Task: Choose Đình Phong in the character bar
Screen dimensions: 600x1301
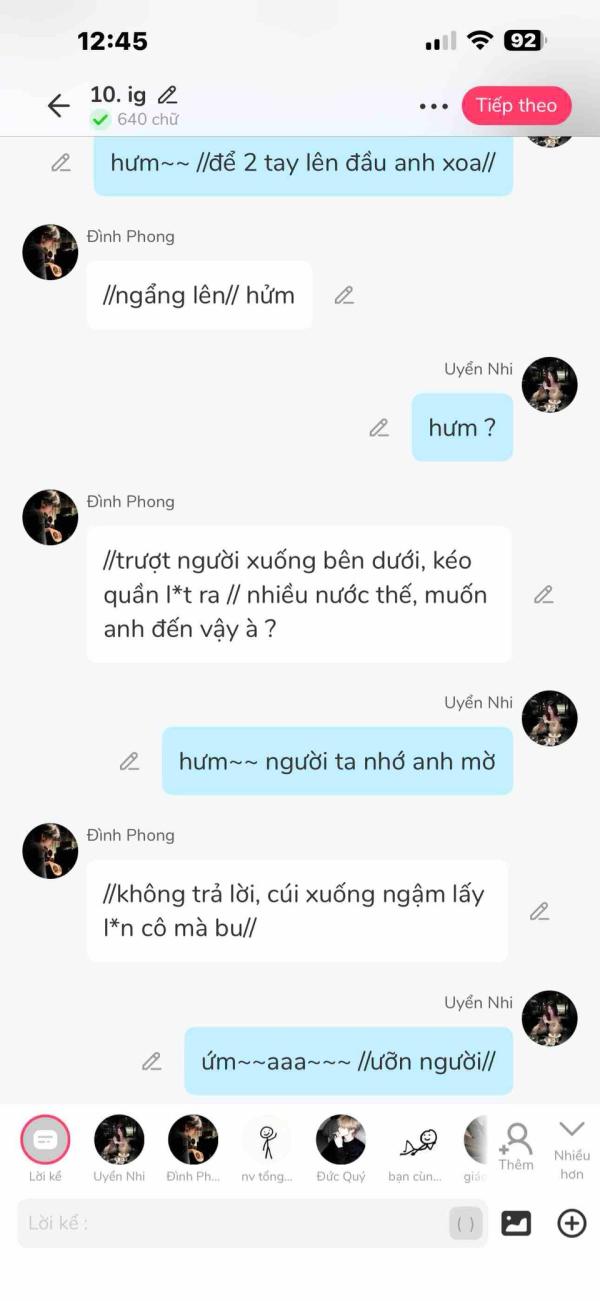Action: pos(193,1140)
